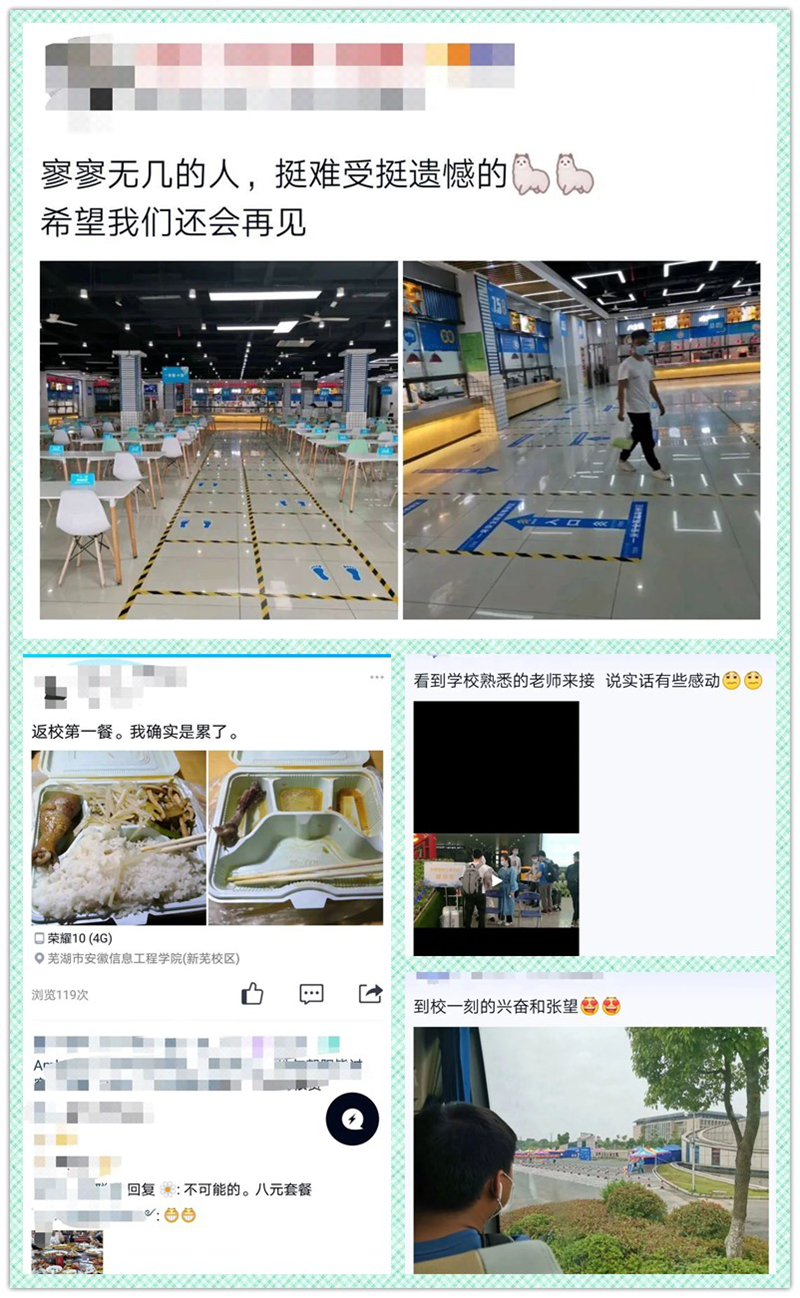This screenshot has height=1298, width=800.
Task: Tap the flower emoji beside 回复
Action: coord(167,1187)
